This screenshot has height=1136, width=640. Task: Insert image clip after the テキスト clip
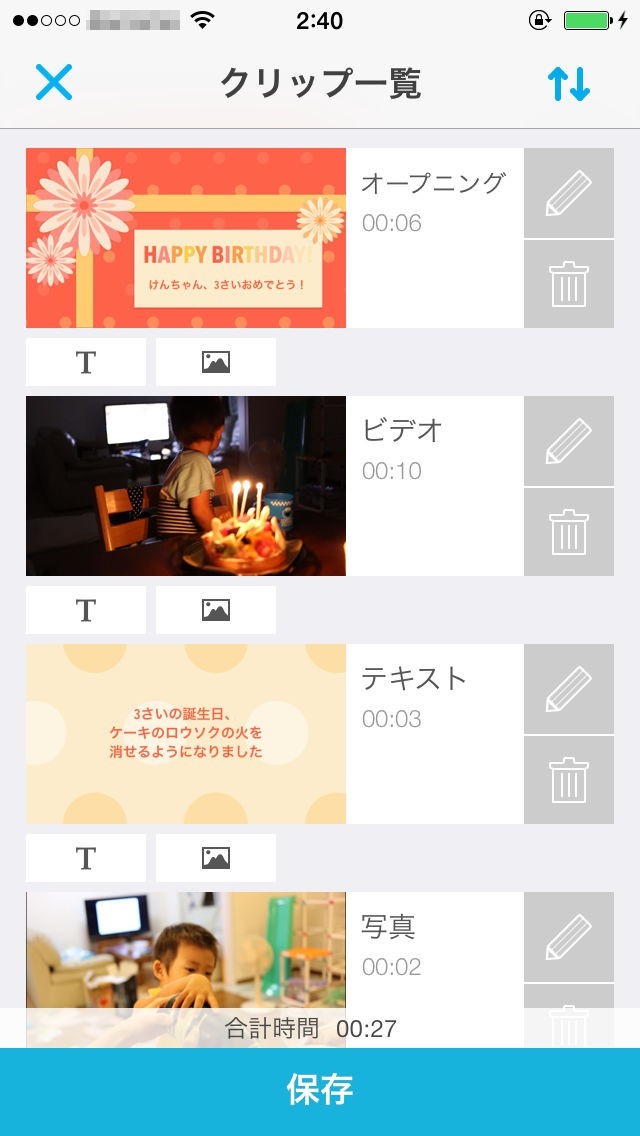[x=216, y=858]
